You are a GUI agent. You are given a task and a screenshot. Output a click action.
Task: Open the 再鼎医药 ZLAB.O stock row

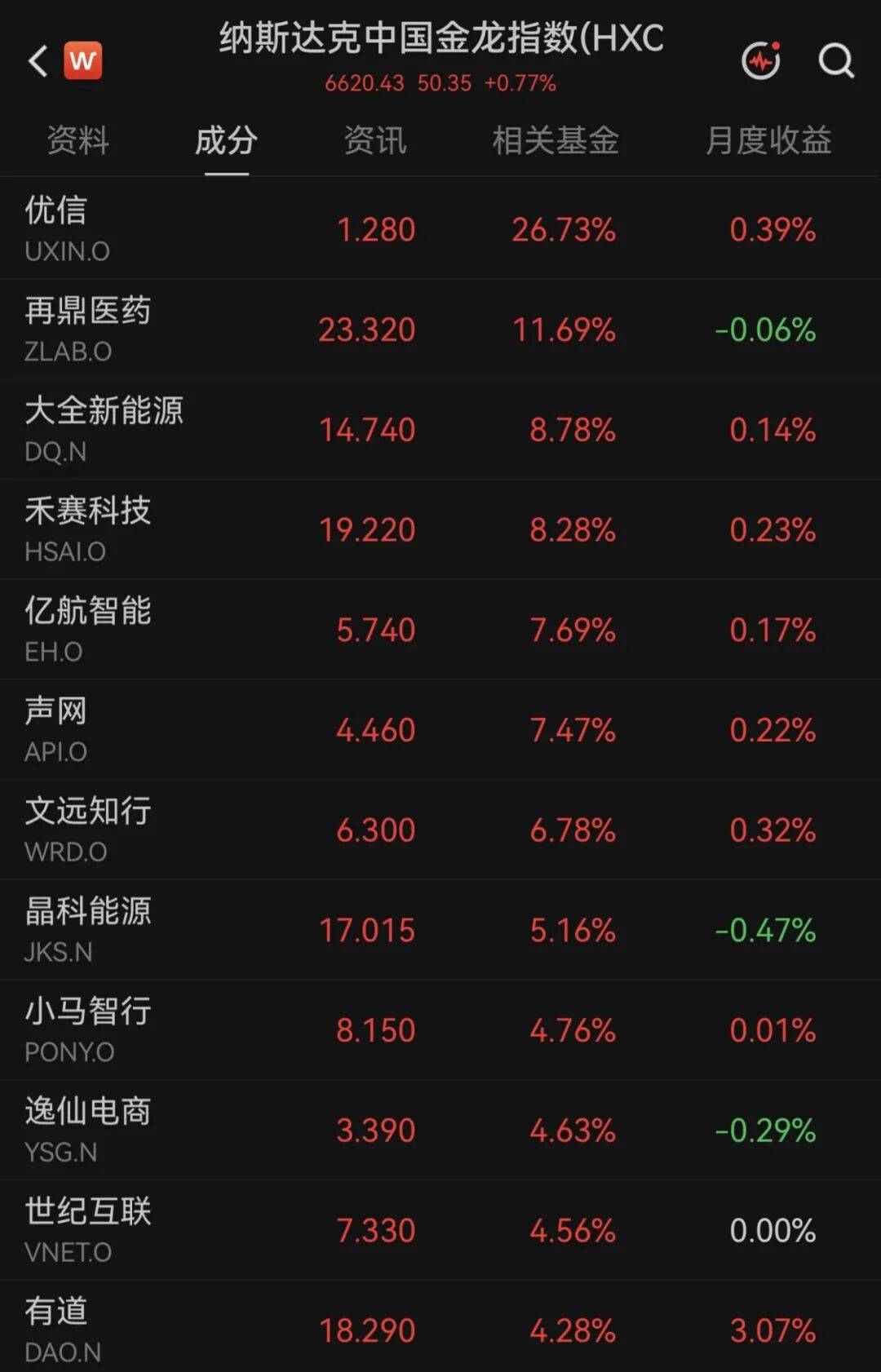(x=440, y=329)
